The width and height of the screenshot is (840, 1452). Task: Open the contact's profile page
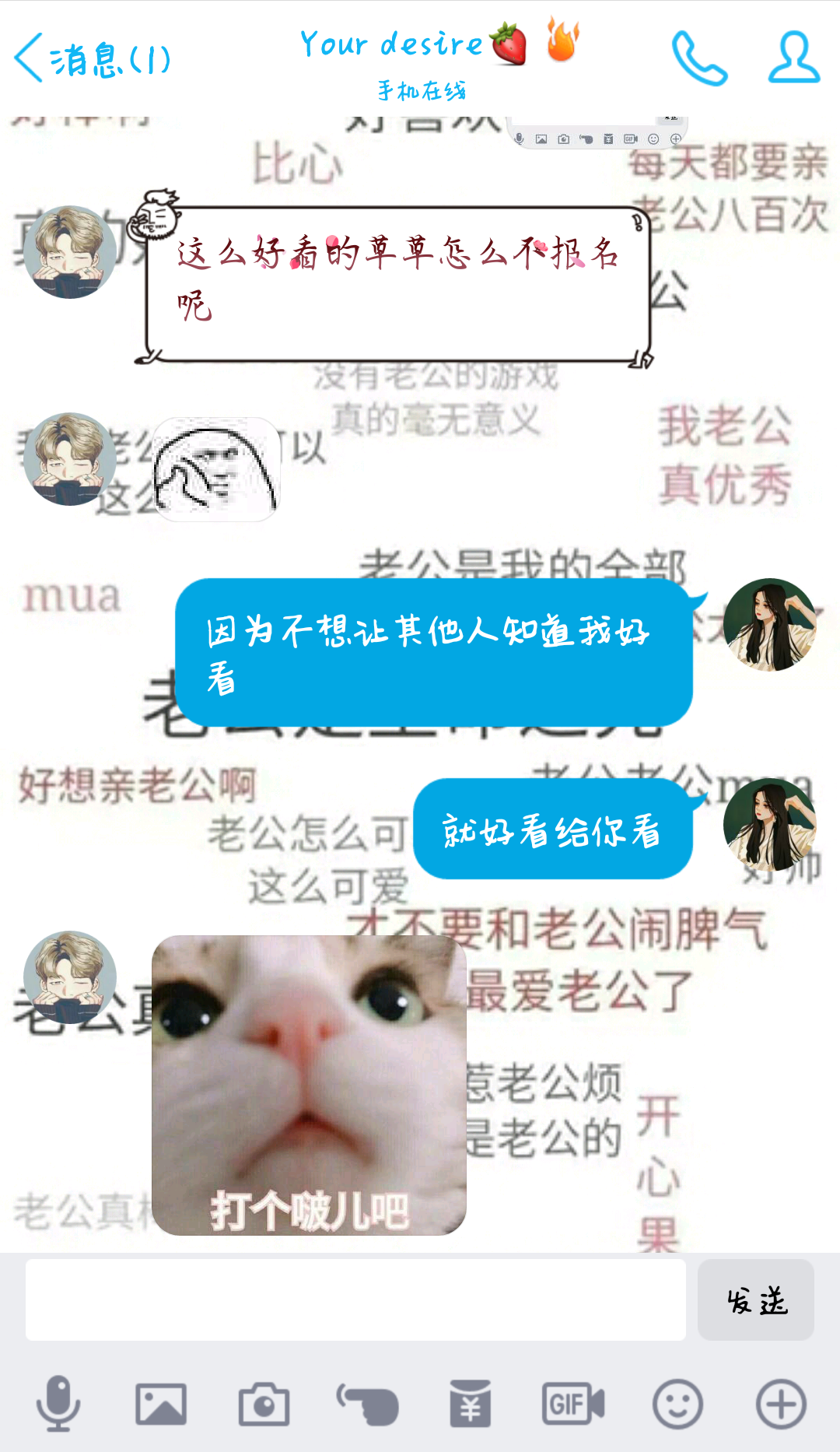click(794, 57)
